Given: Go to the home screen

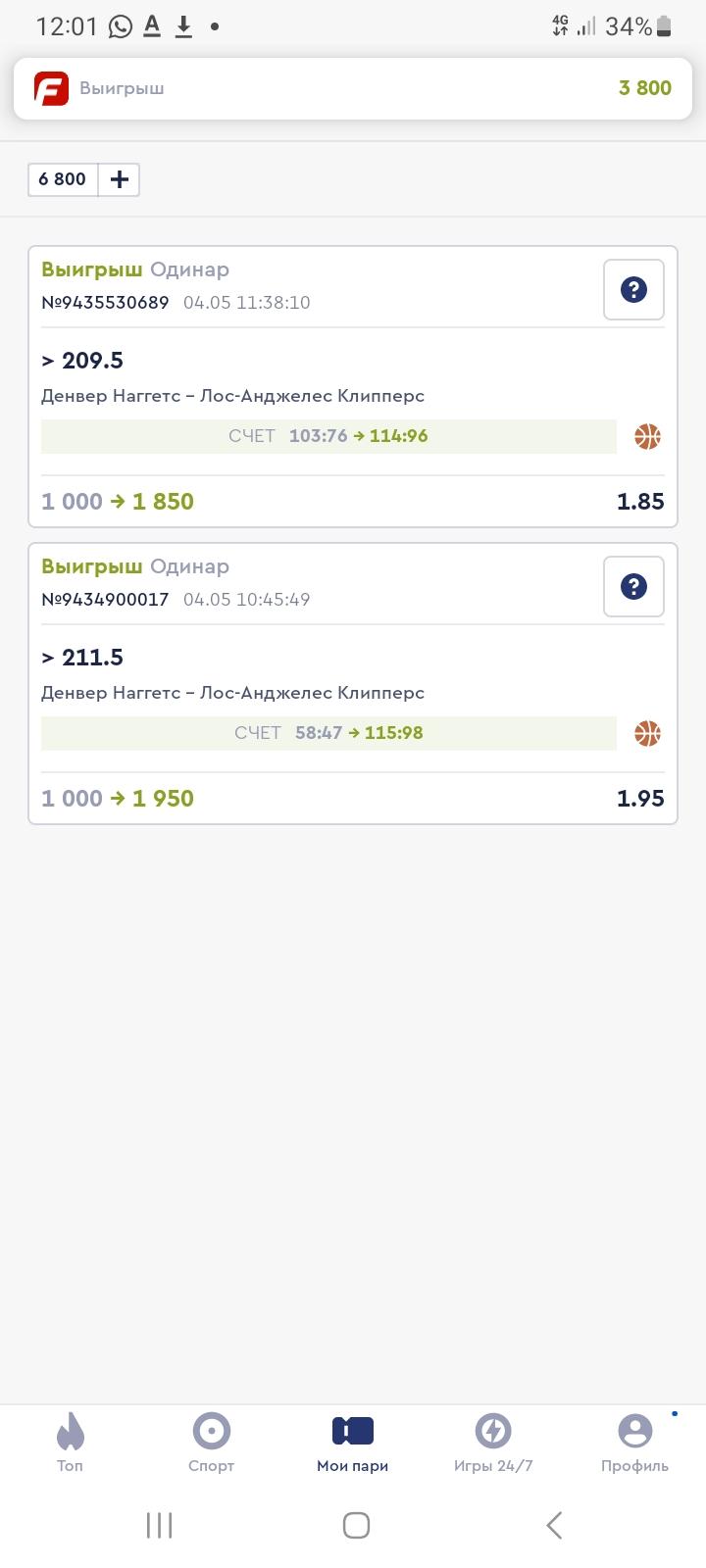Looking at the screenshot, I should pos(356,1525).
